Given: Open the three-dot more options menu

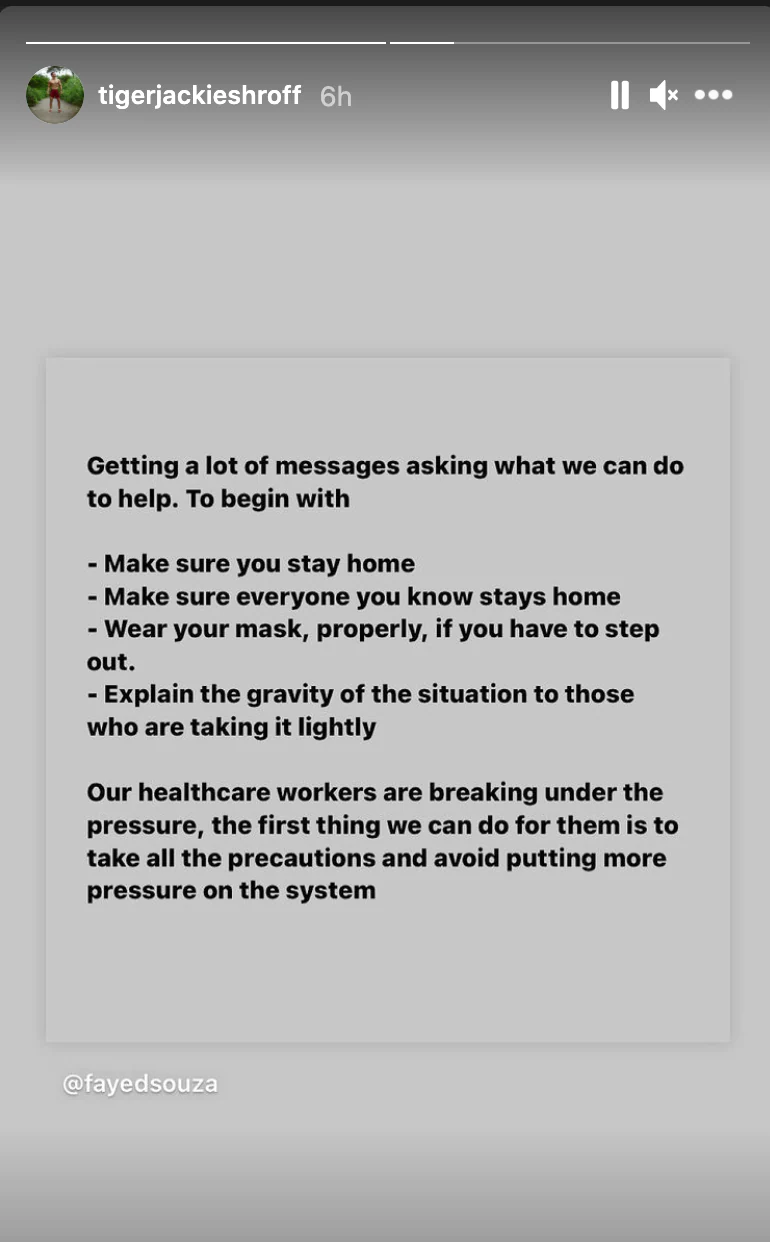Looking at the screenshot, I should click(714, 96).
